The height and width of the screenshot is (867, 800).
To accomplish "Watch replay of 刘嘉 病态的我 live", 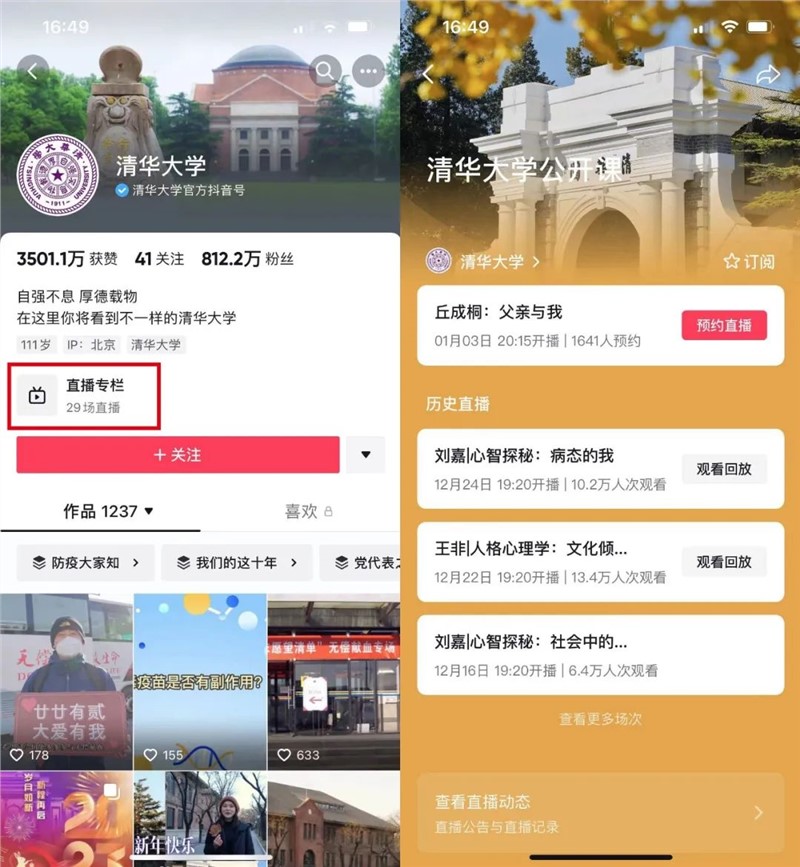I will pyautogui.click(x=724, y=469).
